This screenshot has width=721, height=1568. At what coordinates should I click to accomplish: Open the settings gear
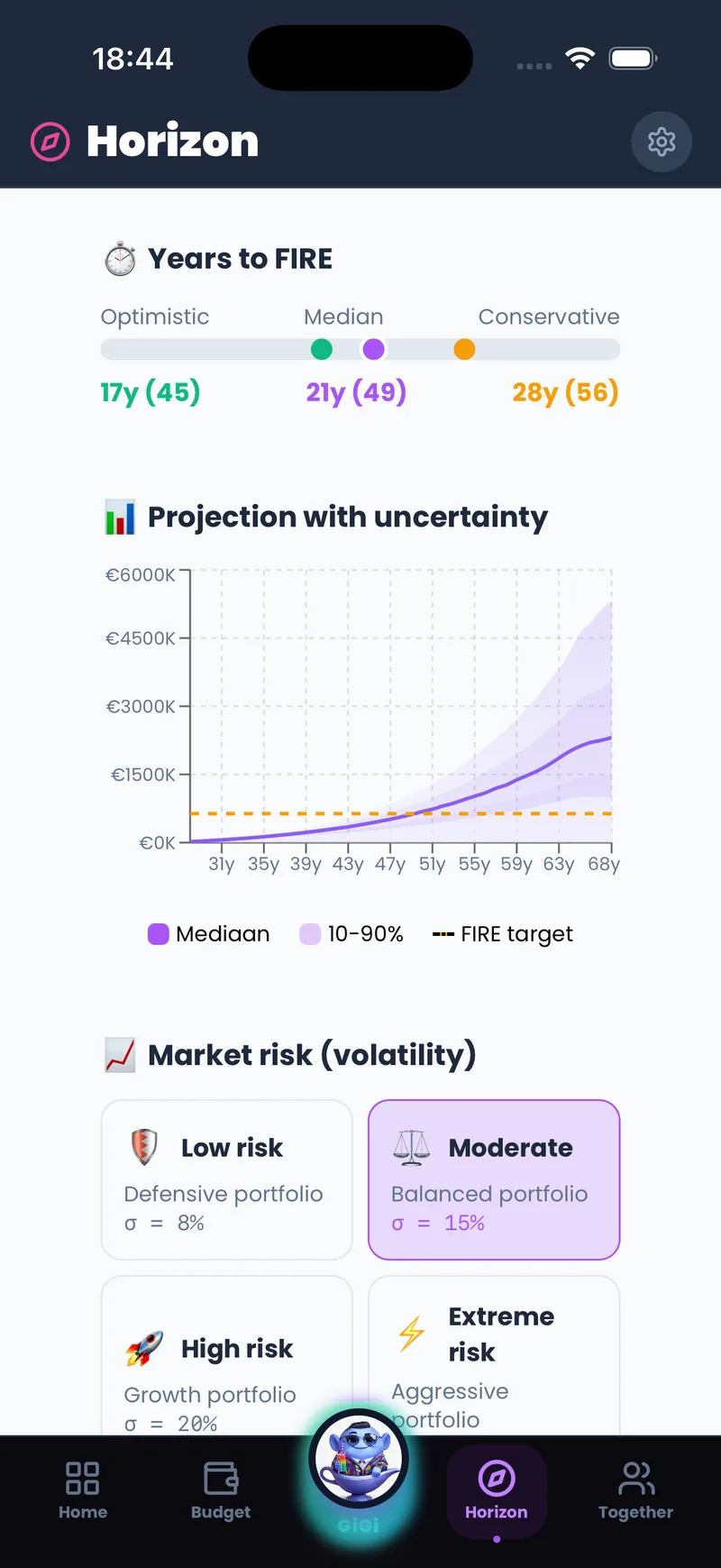[662, 142]
